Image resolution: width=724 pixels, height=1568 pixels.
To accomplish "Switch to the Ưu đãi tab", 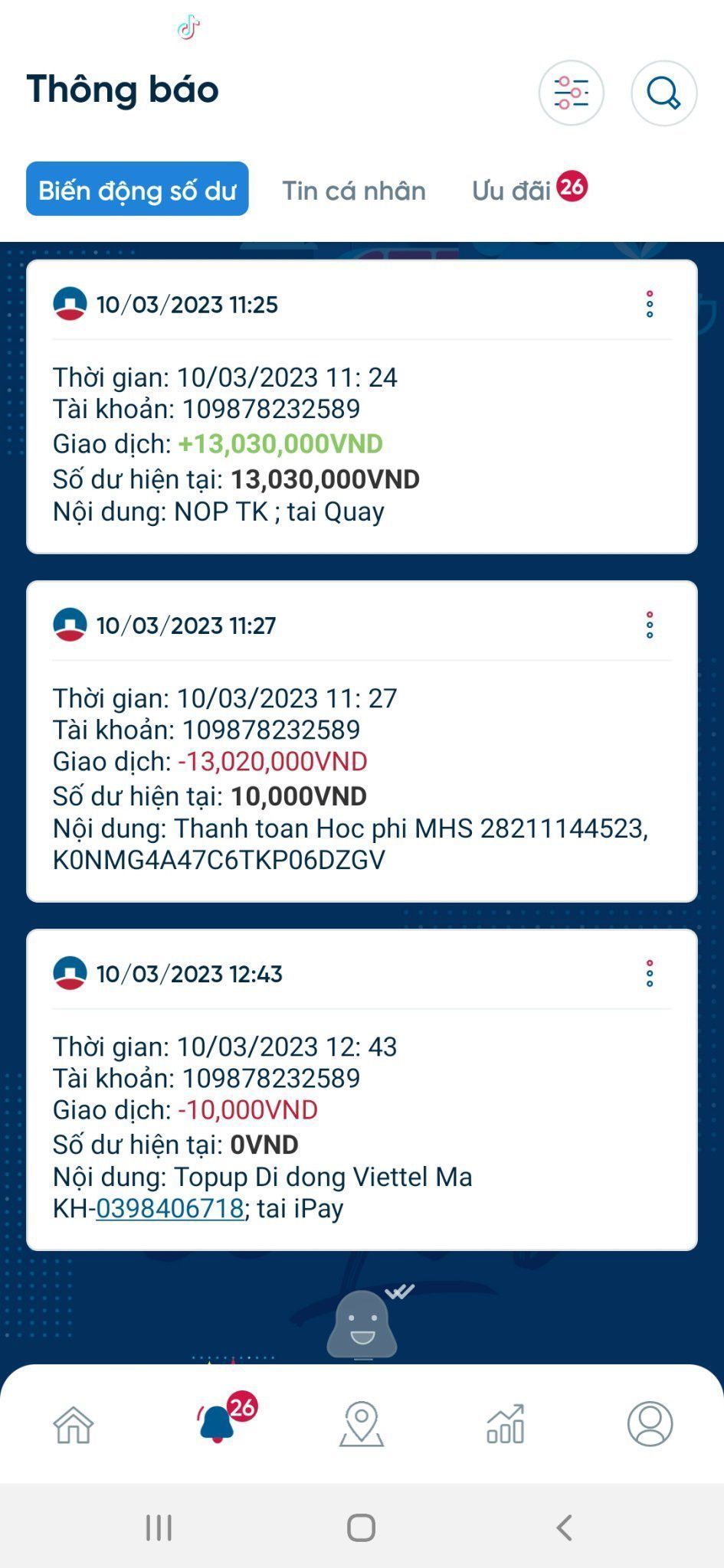I will pyautogui.click(x=512, y=191).
